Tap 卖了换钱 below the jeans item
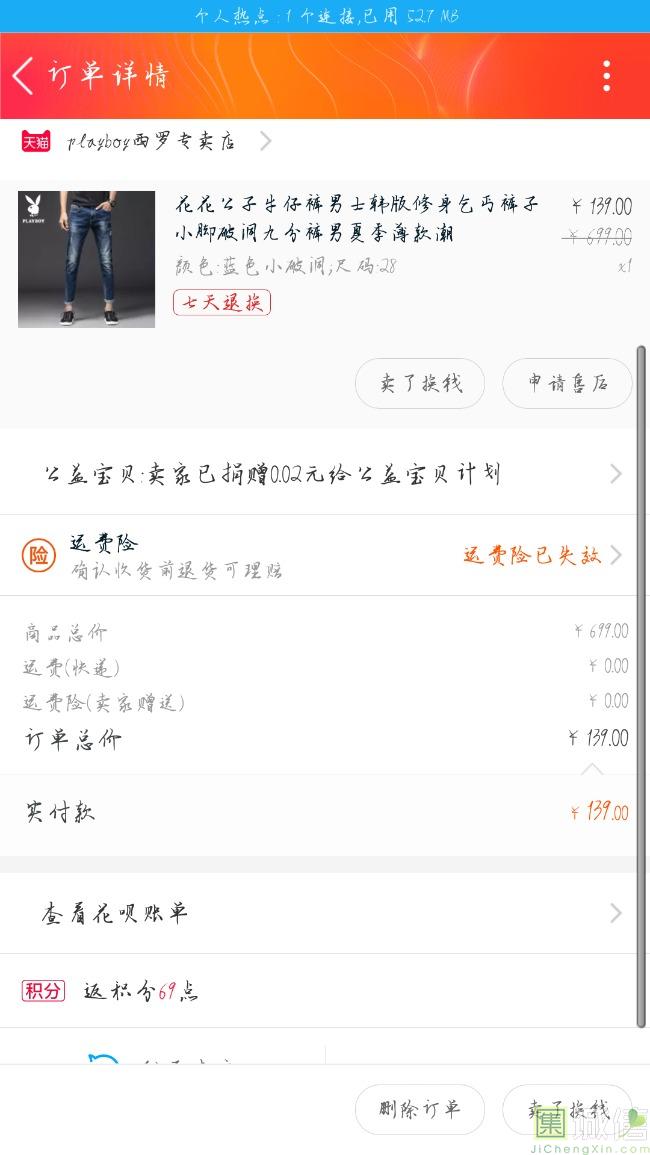This screenshot has height=1155, width=650. coord(420,383)
